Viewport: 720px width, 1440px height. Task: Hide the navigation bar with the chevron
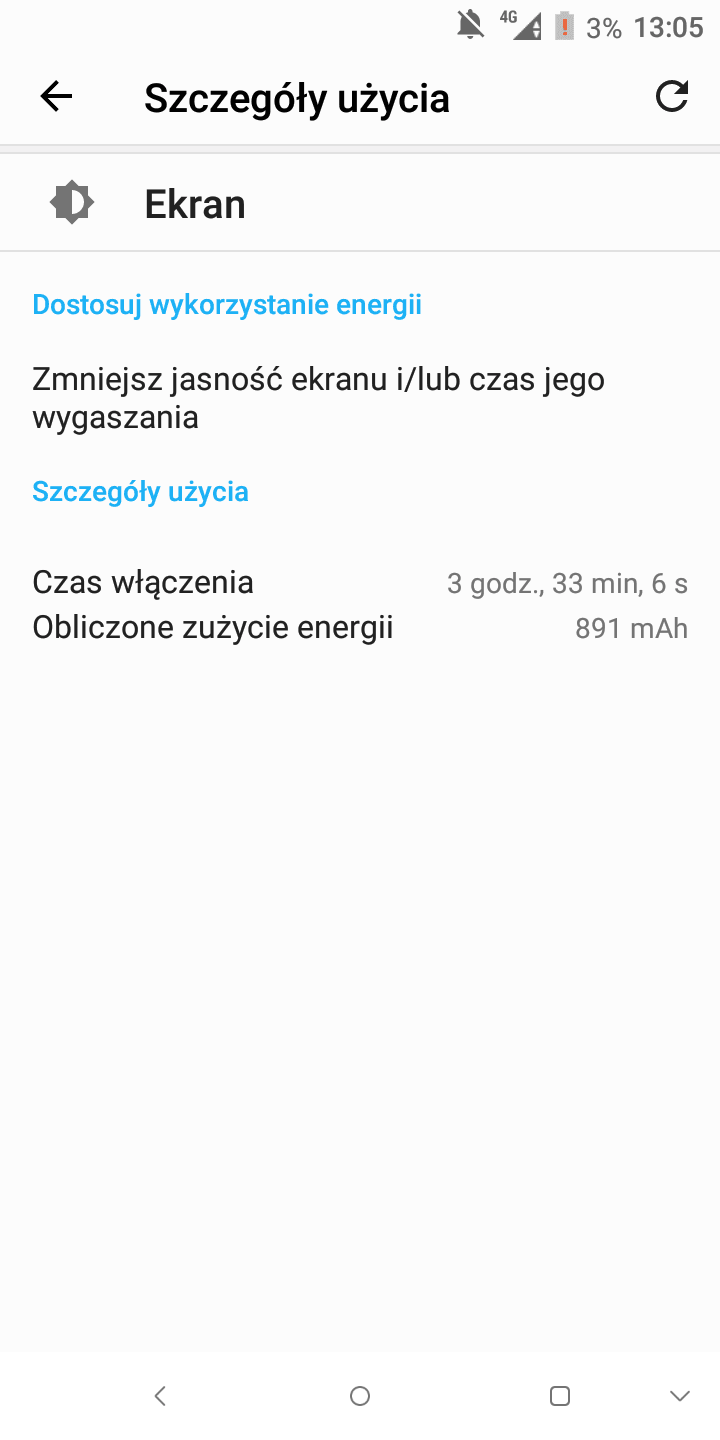pos(680,1396)
